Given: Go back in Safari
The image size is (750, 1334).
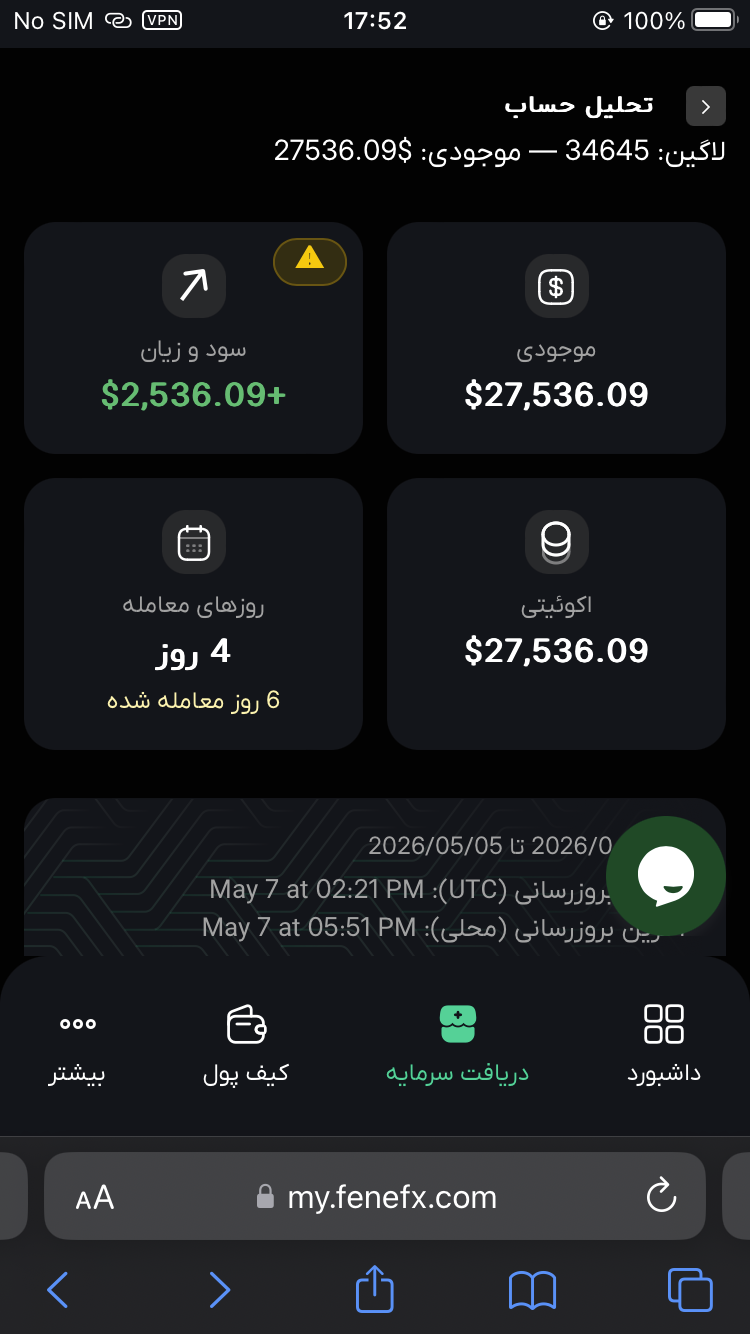Looking at the screenshot, I should tap(58, 1290).
